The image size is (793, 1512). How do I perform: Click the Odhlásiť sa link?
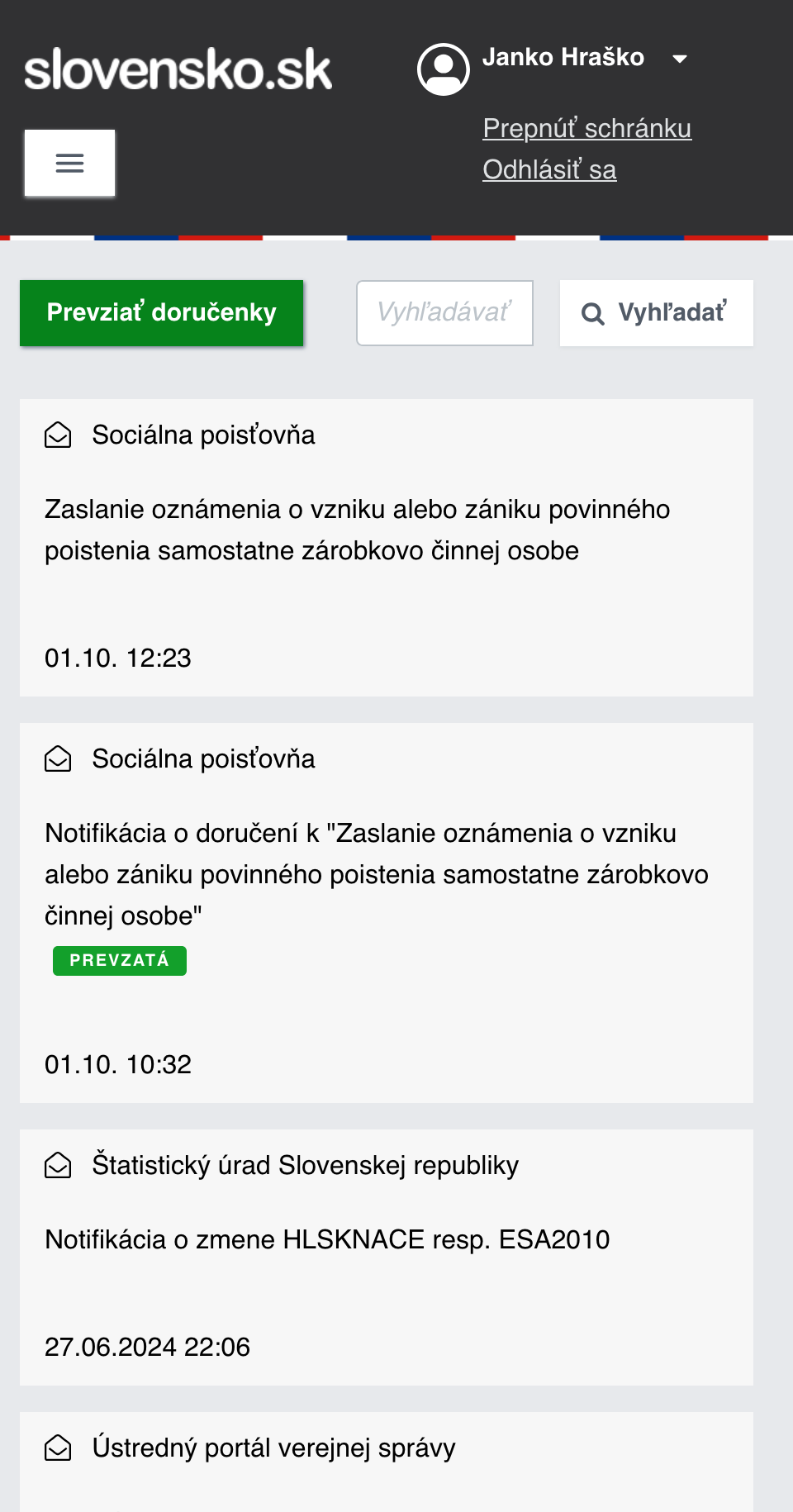click(x=549, y=169)
